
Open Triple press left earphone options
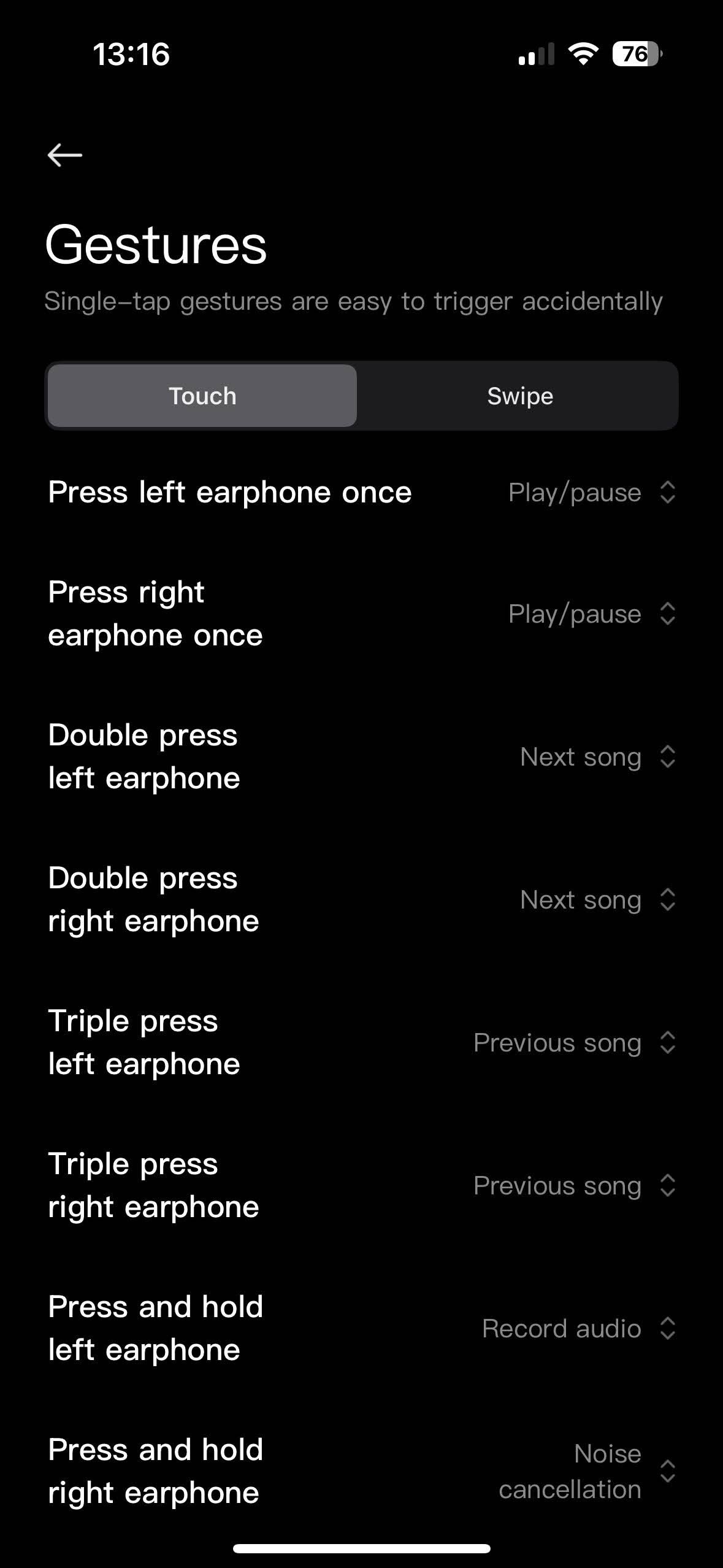[575, 1042]
